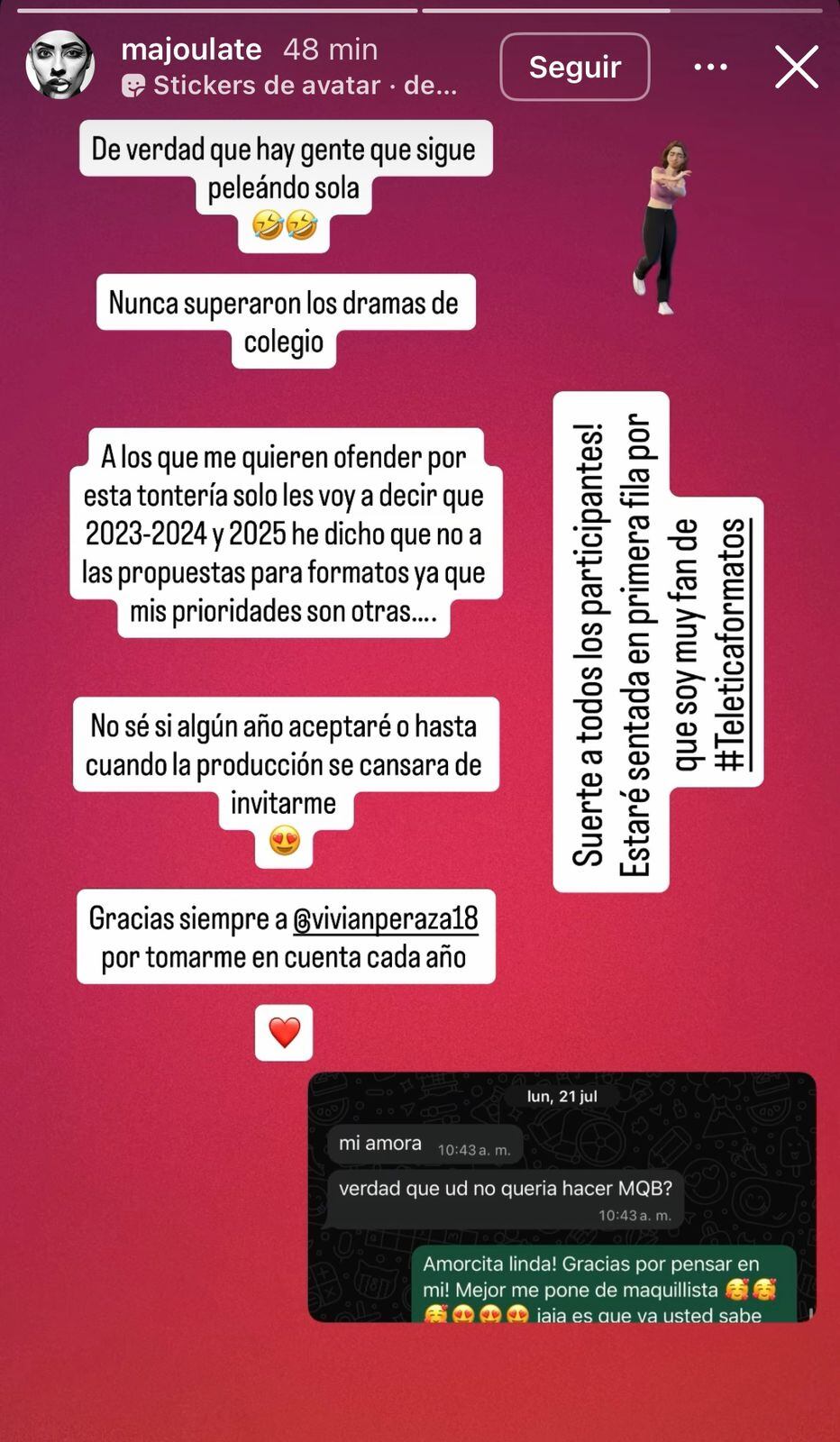Open majoulate's profile picture
The height and width of the screenshot is (1442, 840).
[60, 65]
